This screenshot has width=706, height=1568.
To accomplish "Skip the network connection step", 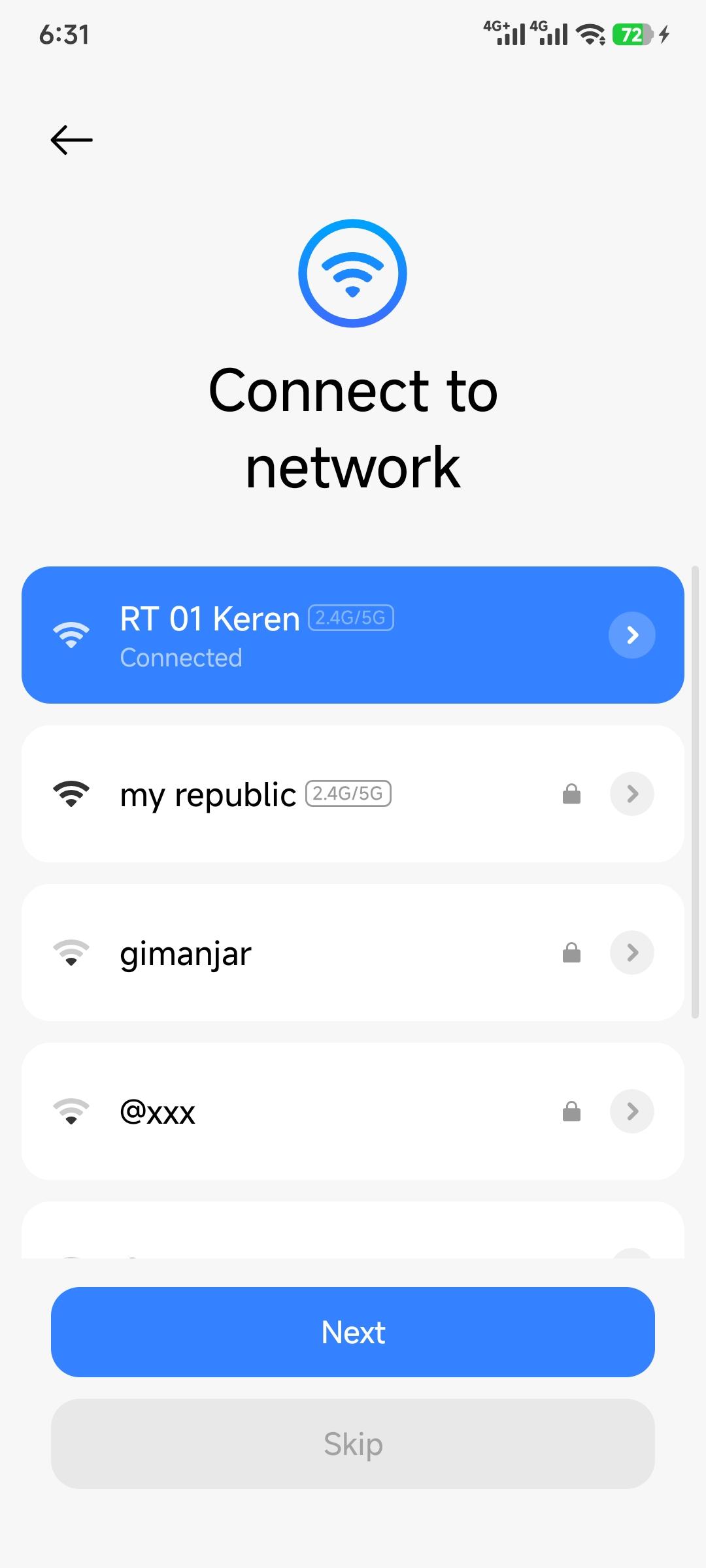I will (353, 1444).
